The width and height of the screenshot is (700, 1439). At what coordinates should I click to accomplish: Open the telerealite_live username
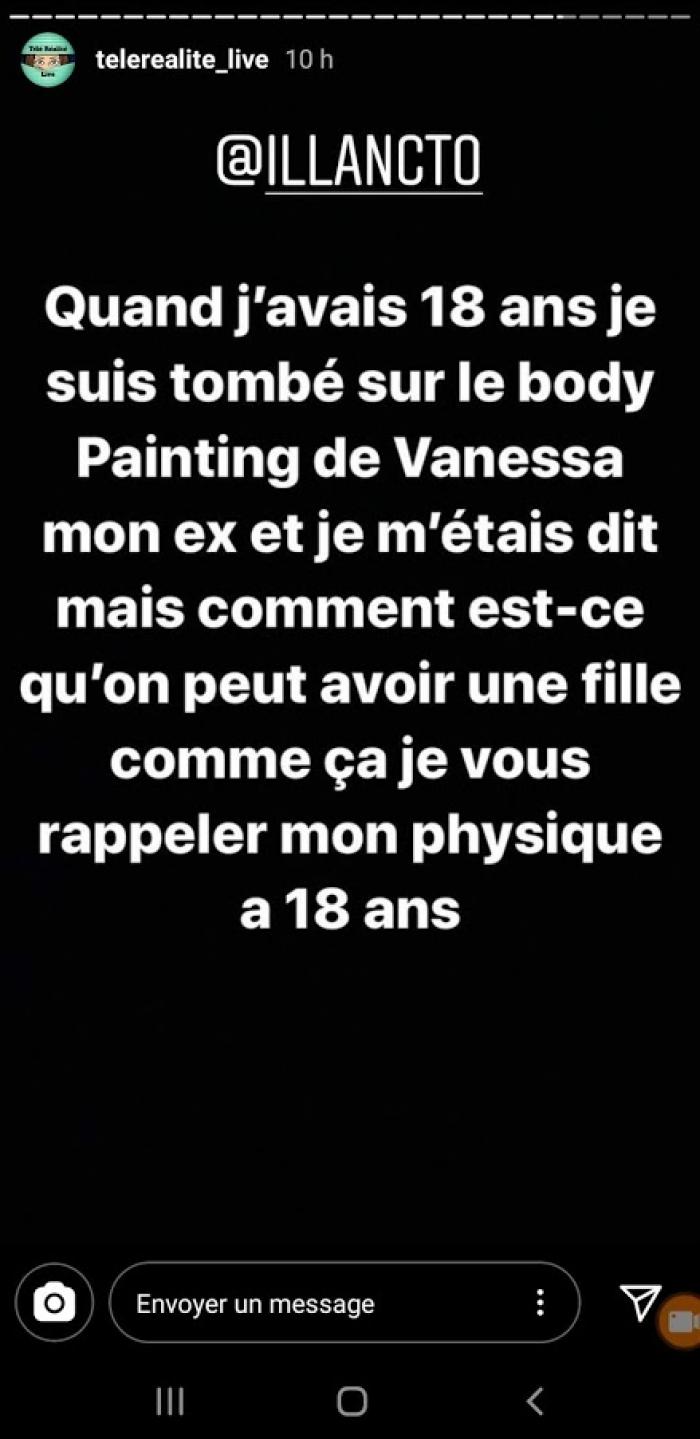pos(182,60)
